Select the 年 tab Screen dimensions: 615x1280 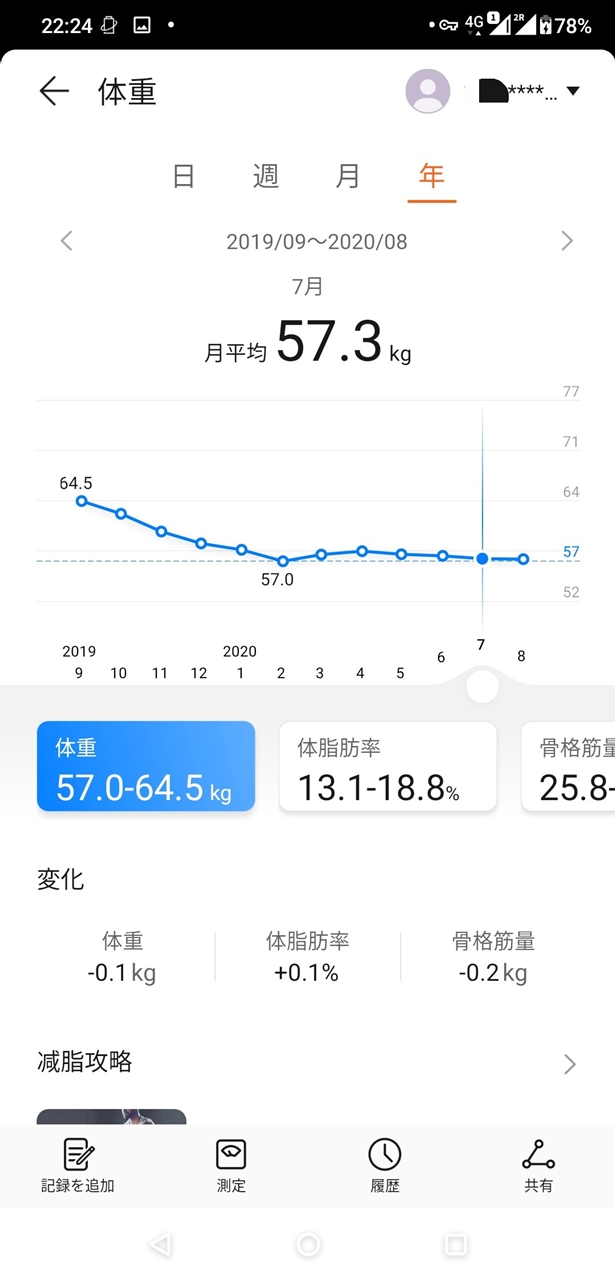431,177
